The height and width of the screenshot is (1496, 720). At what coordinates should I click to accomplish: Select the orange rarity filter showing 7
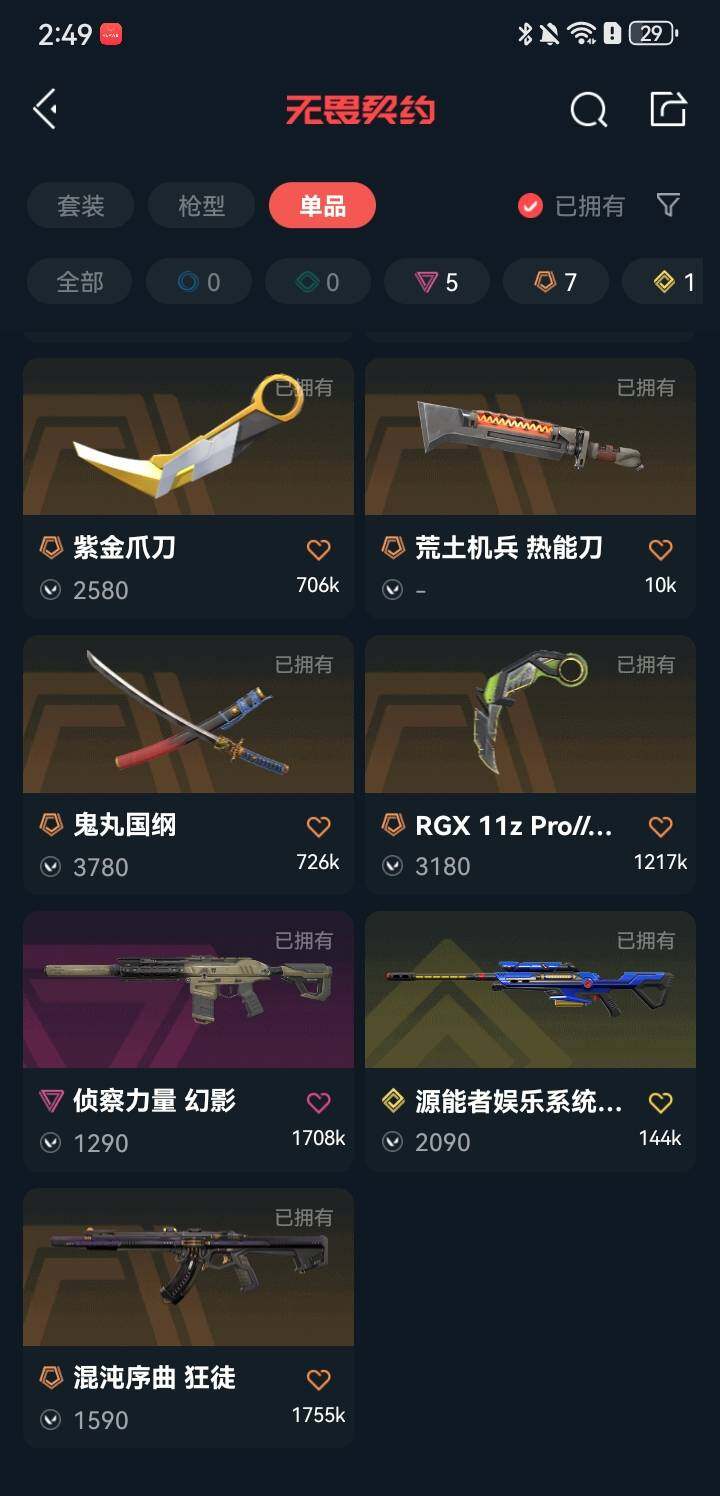click(x=556, y=282)
